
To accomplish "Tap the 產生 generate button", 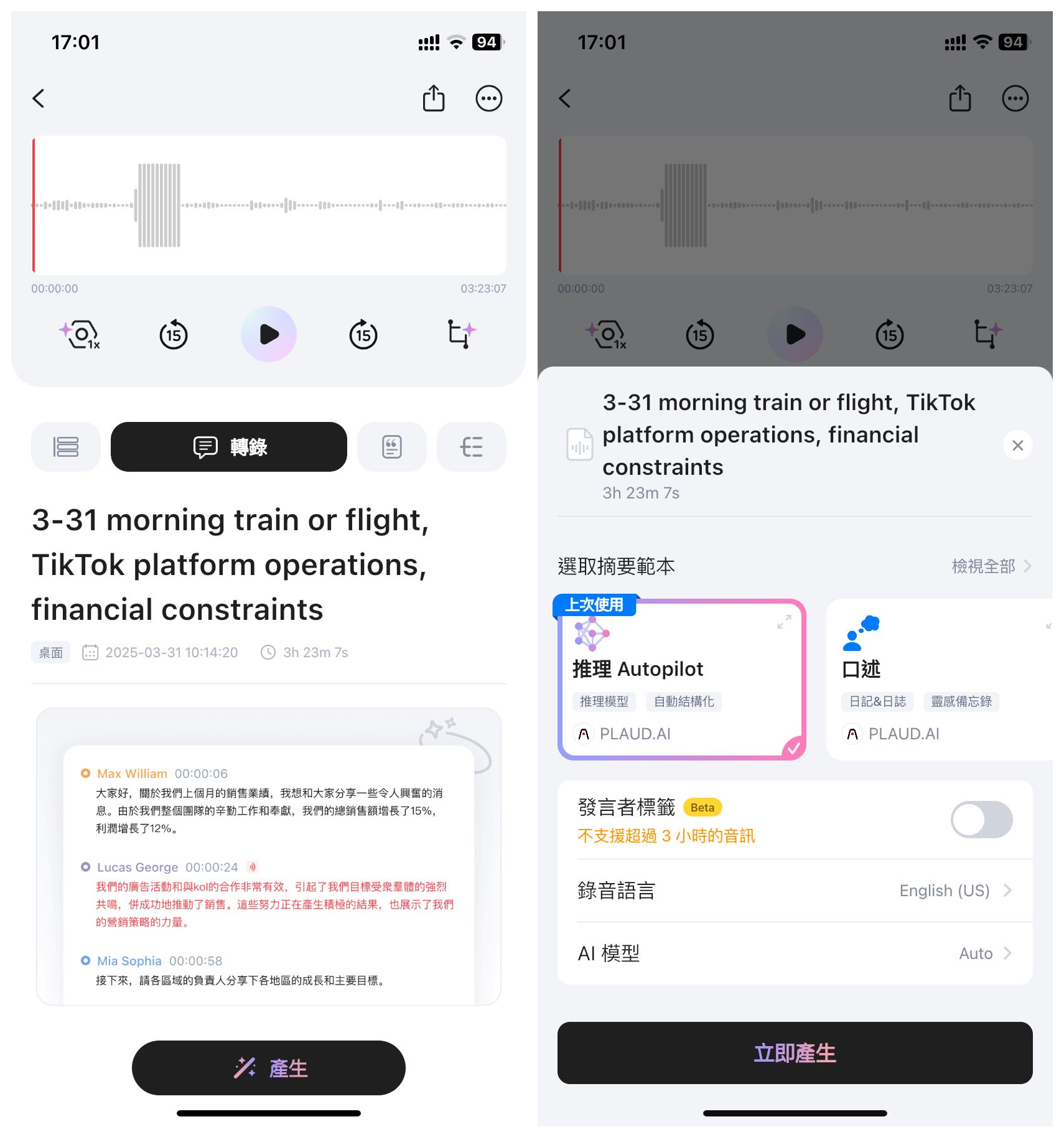I will 268,1067.
